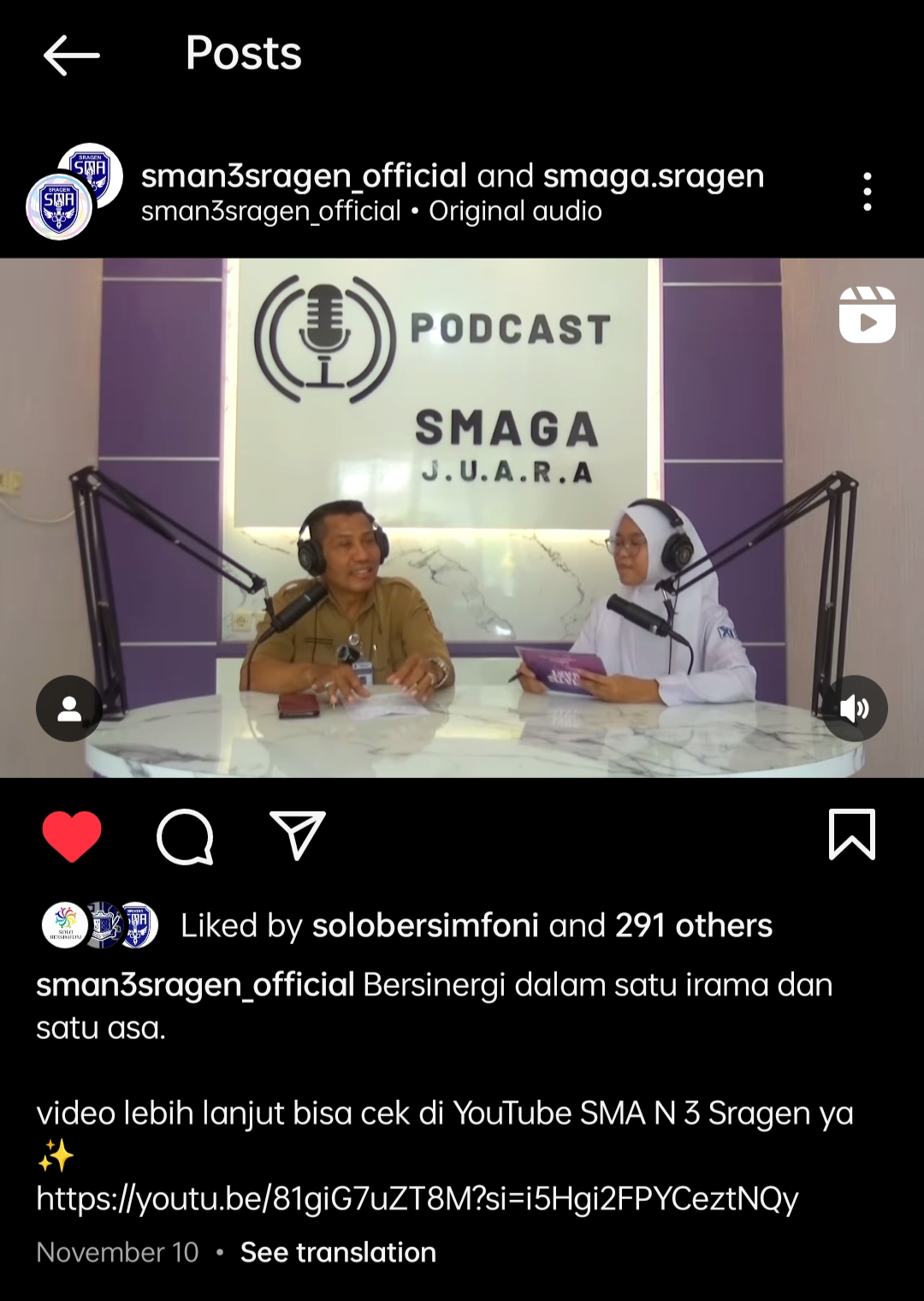Image resolution: width=924 pixels, height=1301 pixels.
Task: Save the post with the bookmark icon
Action: click(x=852, y=835)
